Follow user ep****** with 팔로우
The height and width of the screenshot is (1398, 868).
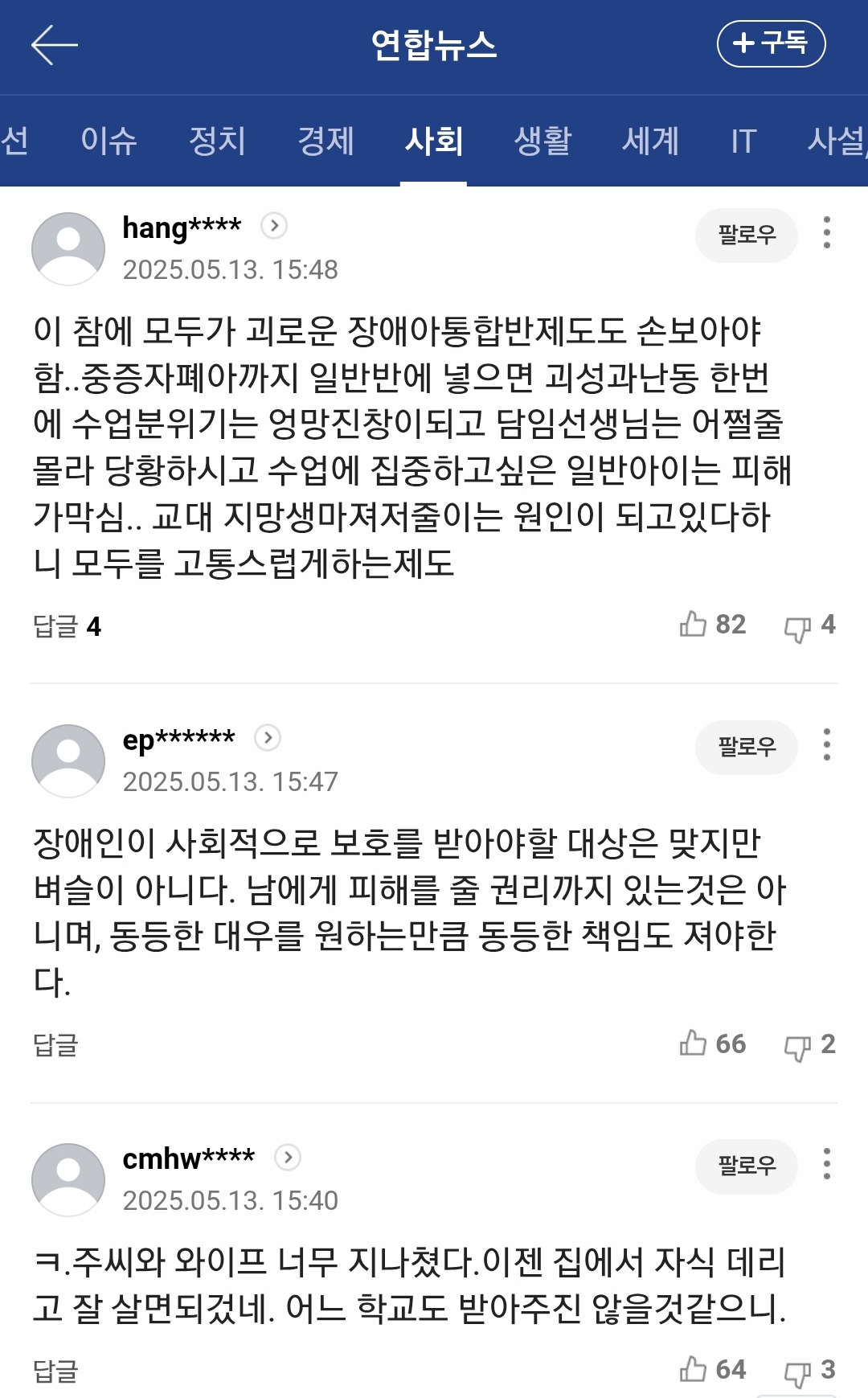pos(746,747)
